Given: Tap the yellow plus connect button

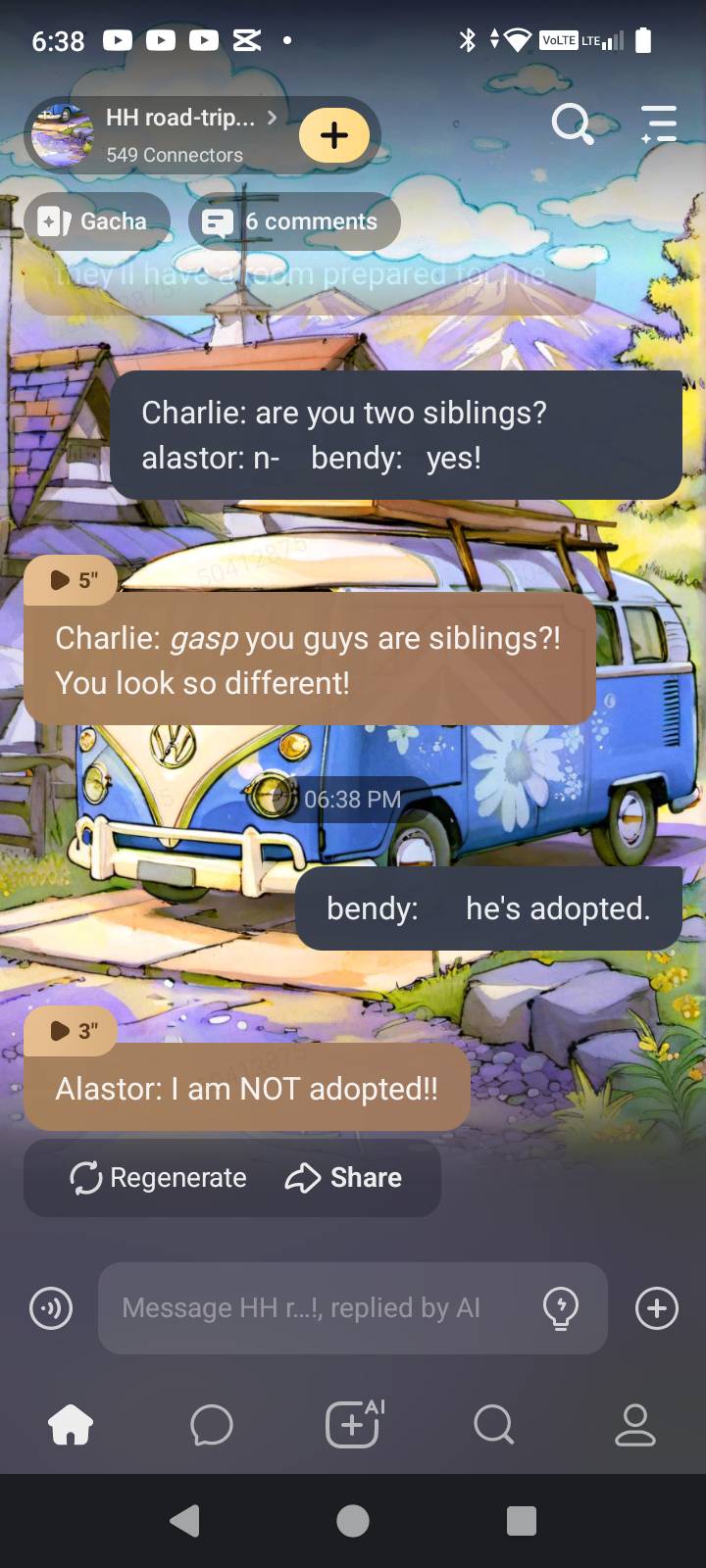Looking at the screenshot, I should pyautogui.click(x=333, y=135).
